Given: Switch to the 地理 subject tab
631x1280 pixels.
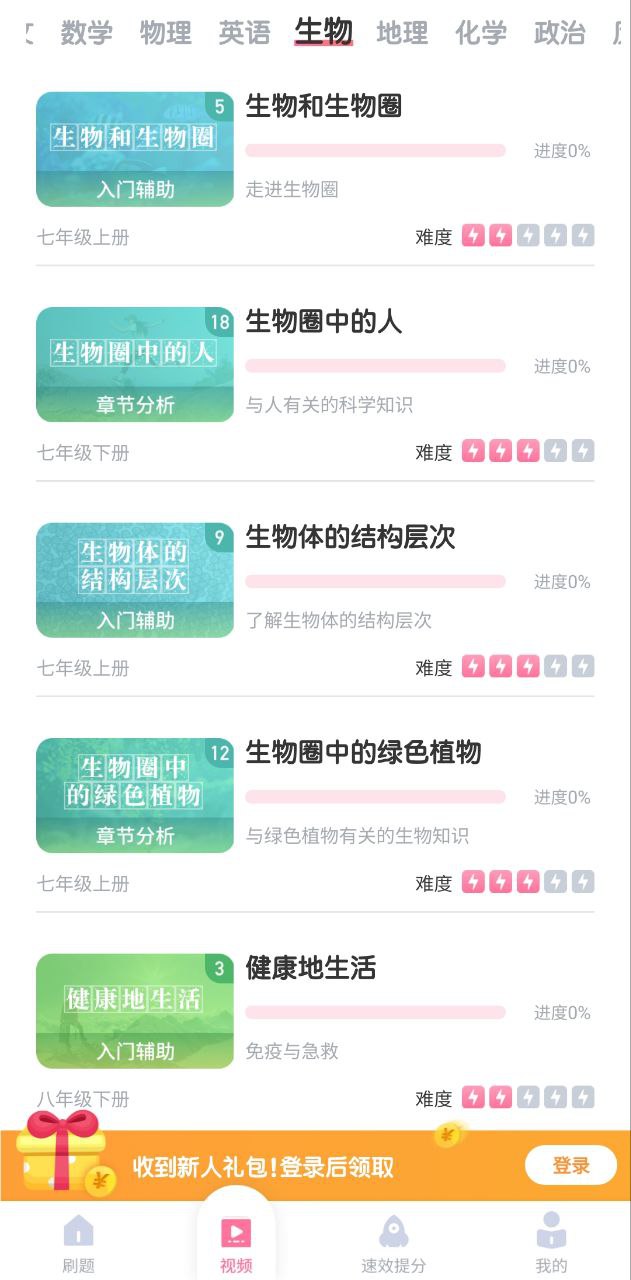Looking at the screenshot, I should (402, 33).
